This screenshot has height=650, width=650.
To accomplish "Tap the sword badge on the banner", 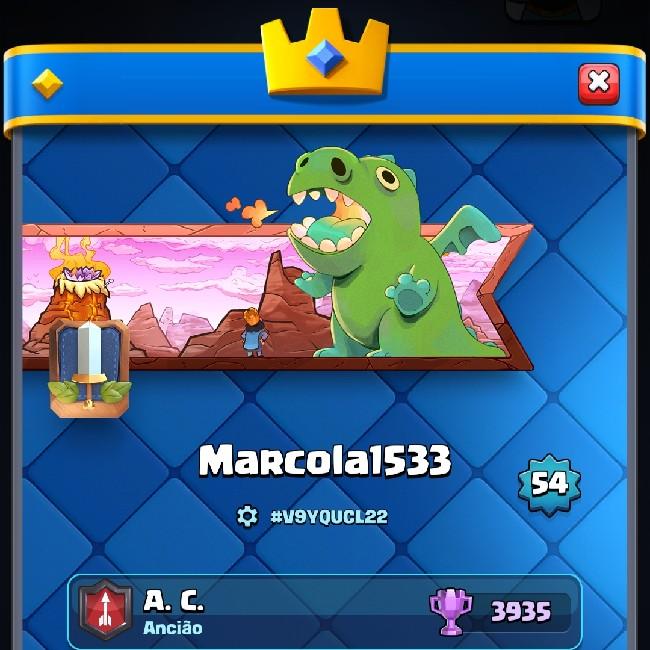I will 90,365.
